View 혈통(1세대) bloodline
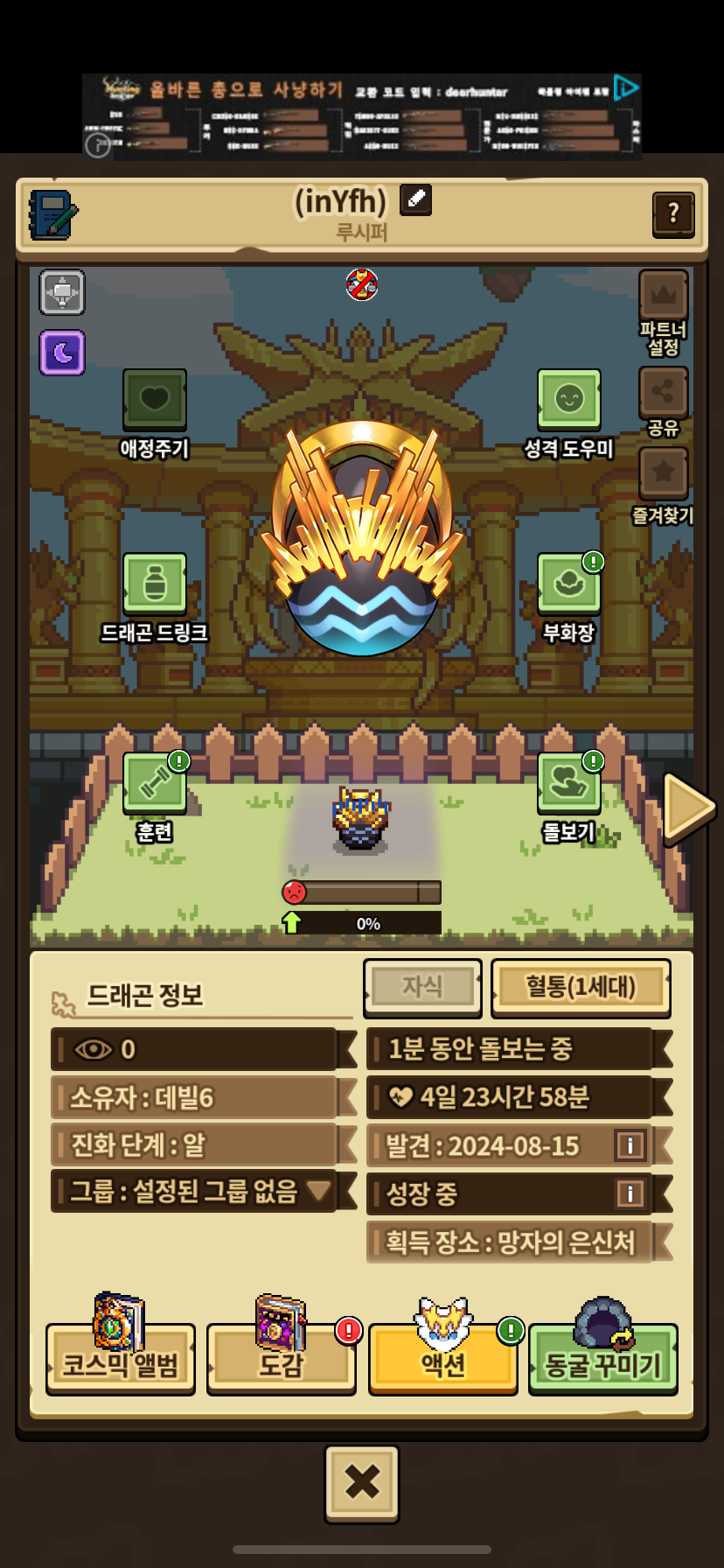 coord(581,987)
